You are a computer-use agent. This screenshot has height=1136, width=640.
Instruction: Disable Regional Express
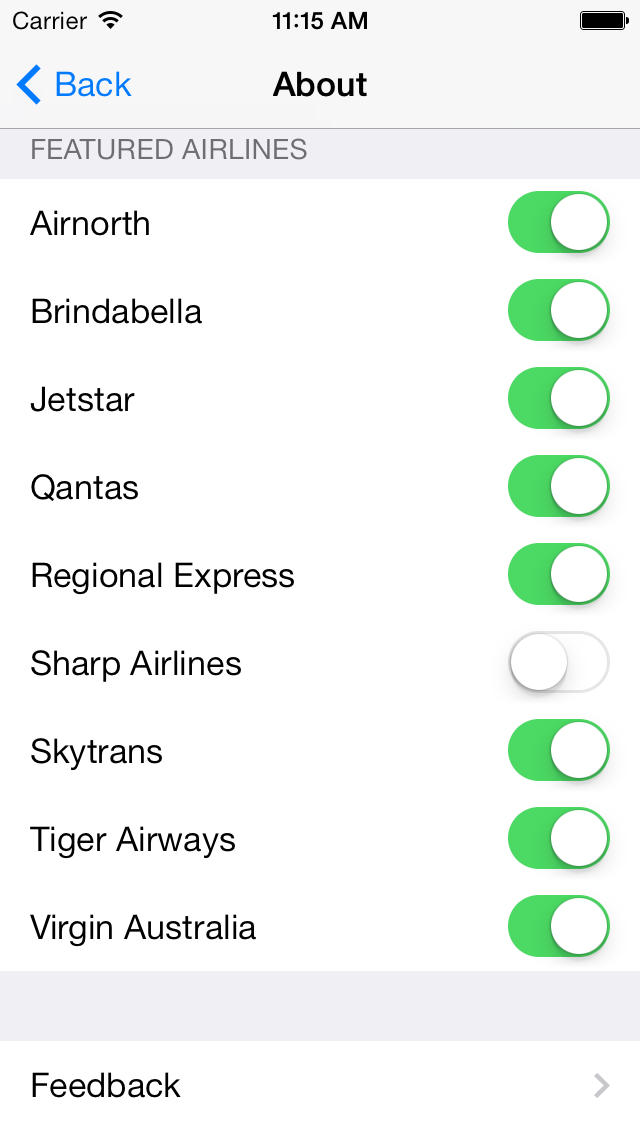click(558, 575)
